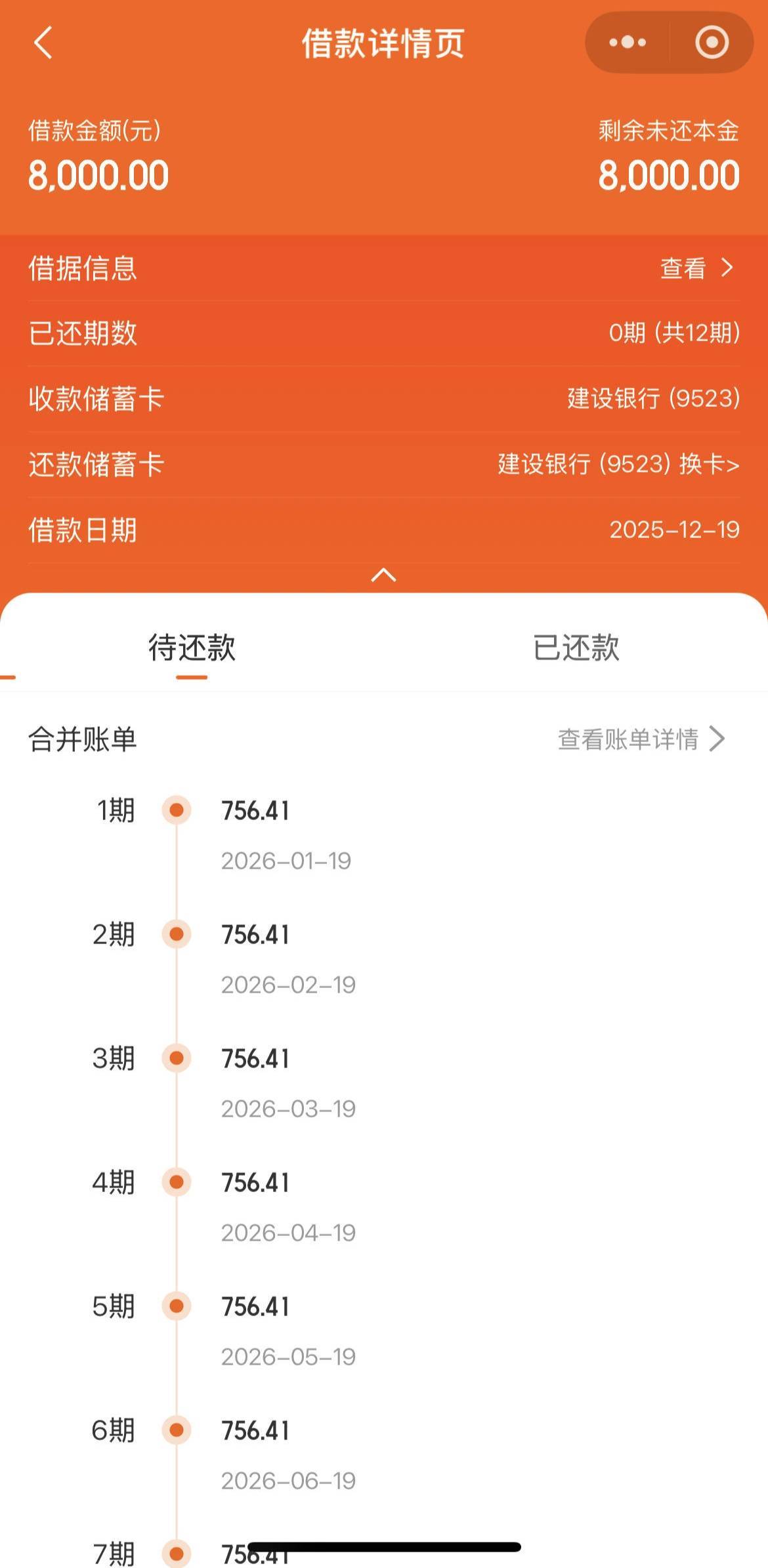The width and height of the screenshot is (768, 1568).
Task: View the 借据信息 loan receipt details
Action: (696, 268)
